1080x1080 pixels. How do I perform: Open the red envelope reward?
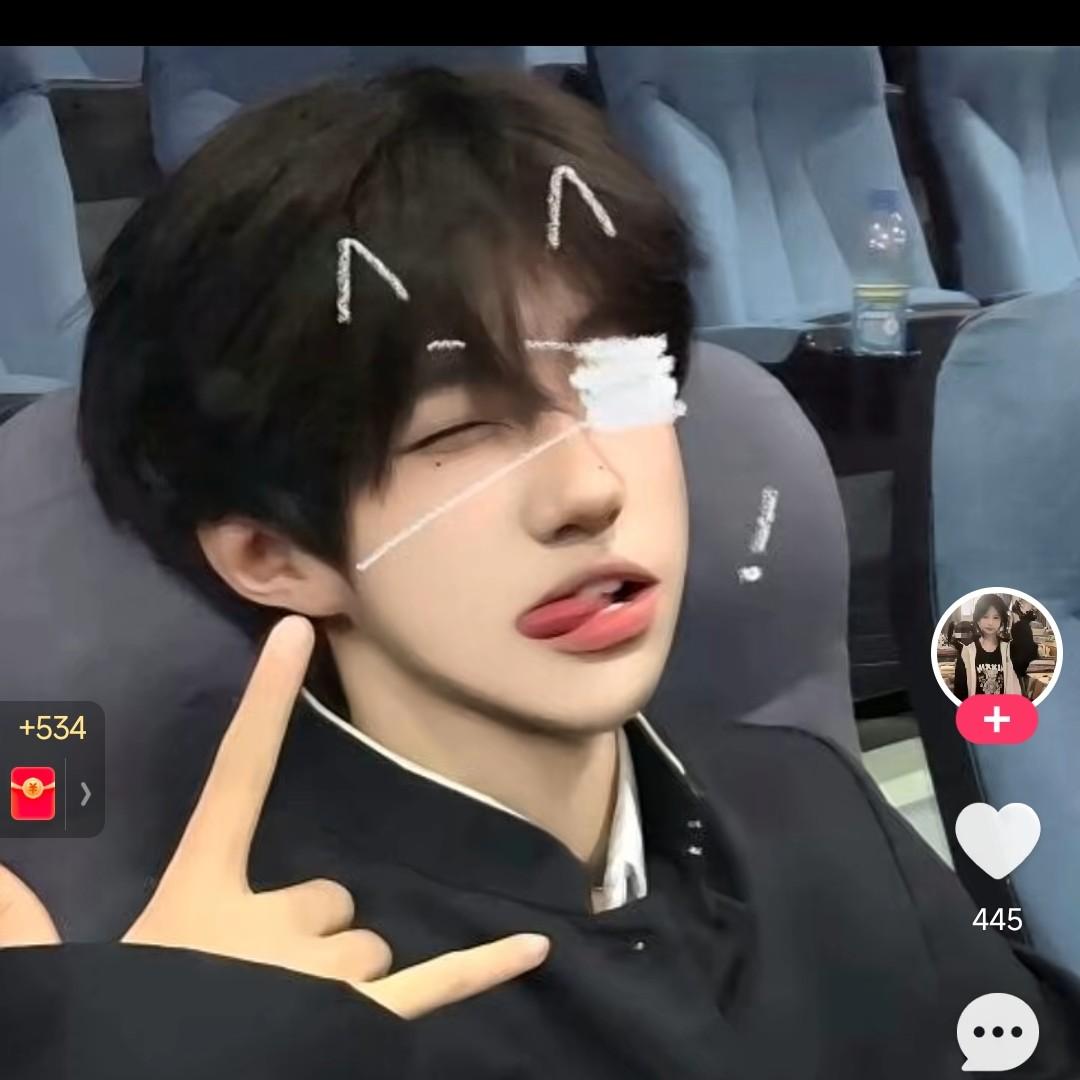[33, 794]
